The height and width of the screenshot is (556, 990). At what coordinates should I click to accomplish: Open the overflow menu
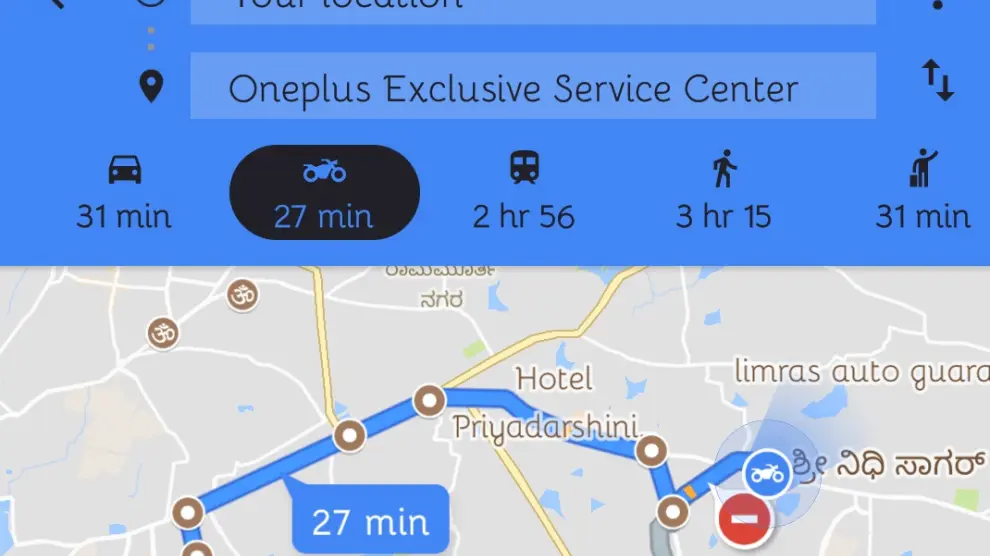[x=937, y=4]
